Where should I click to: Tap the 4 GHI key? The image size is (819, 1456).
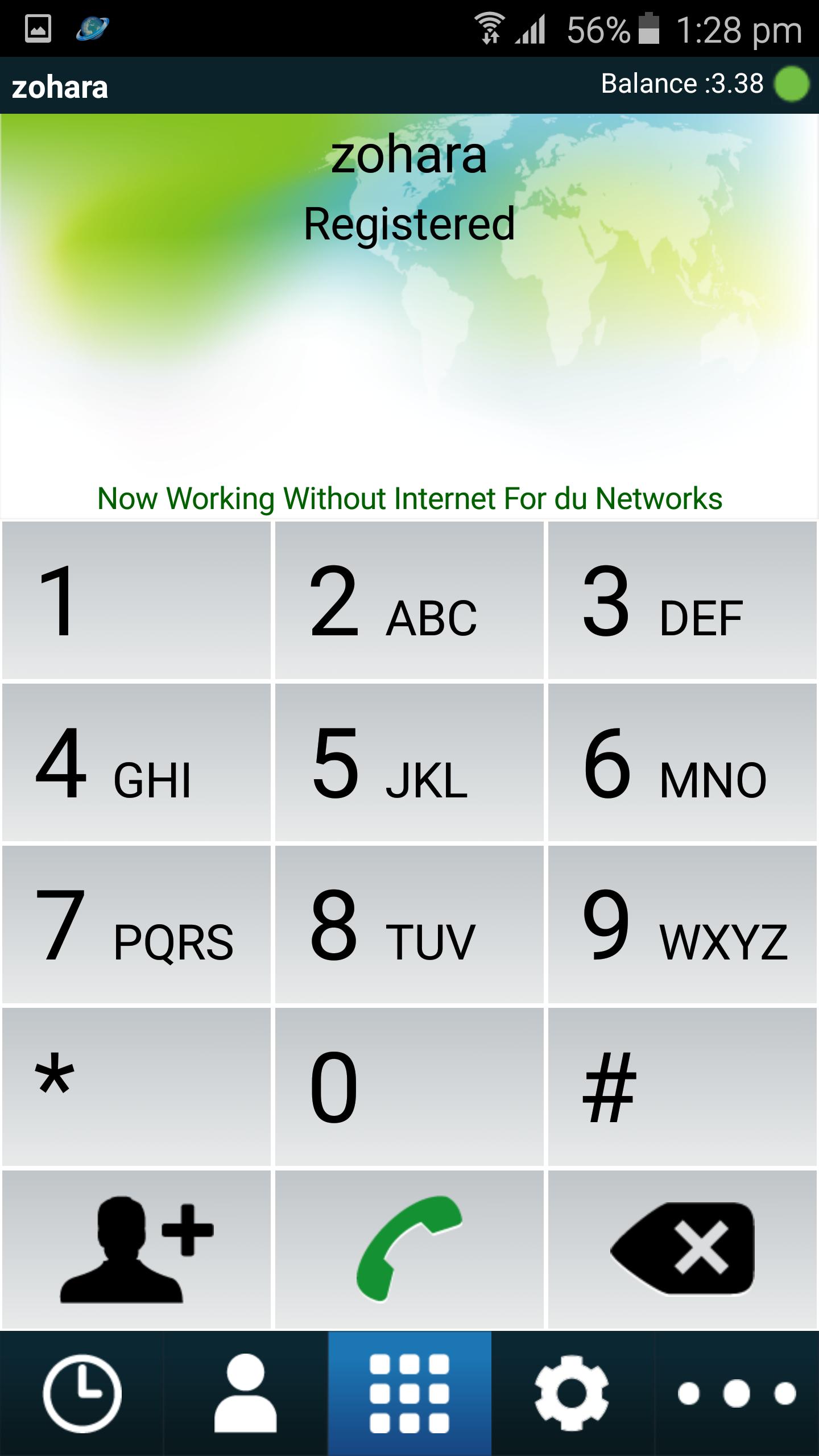pos(136,762)
